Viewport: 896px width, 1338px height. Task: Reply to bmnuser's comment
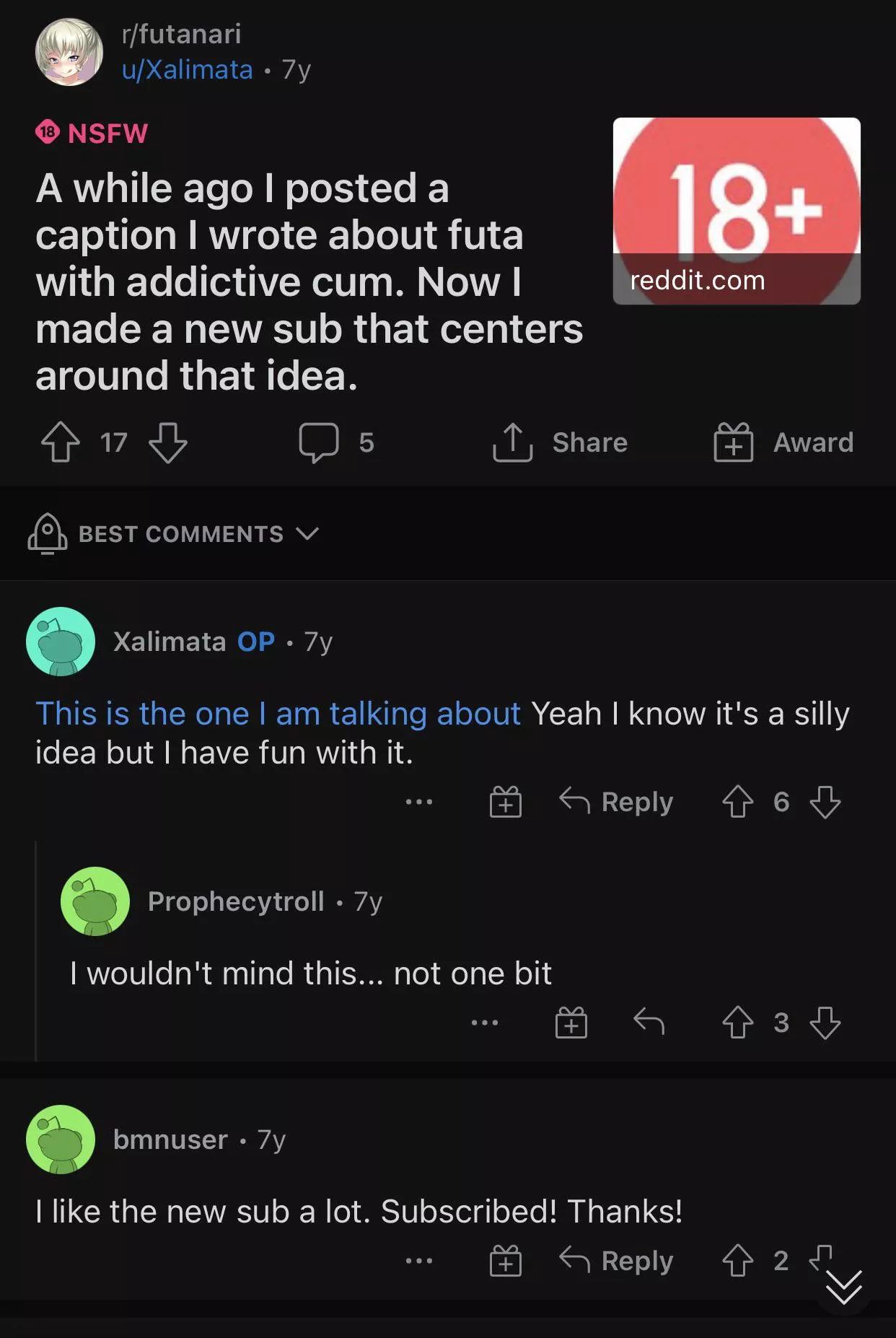coord(617,1261)
